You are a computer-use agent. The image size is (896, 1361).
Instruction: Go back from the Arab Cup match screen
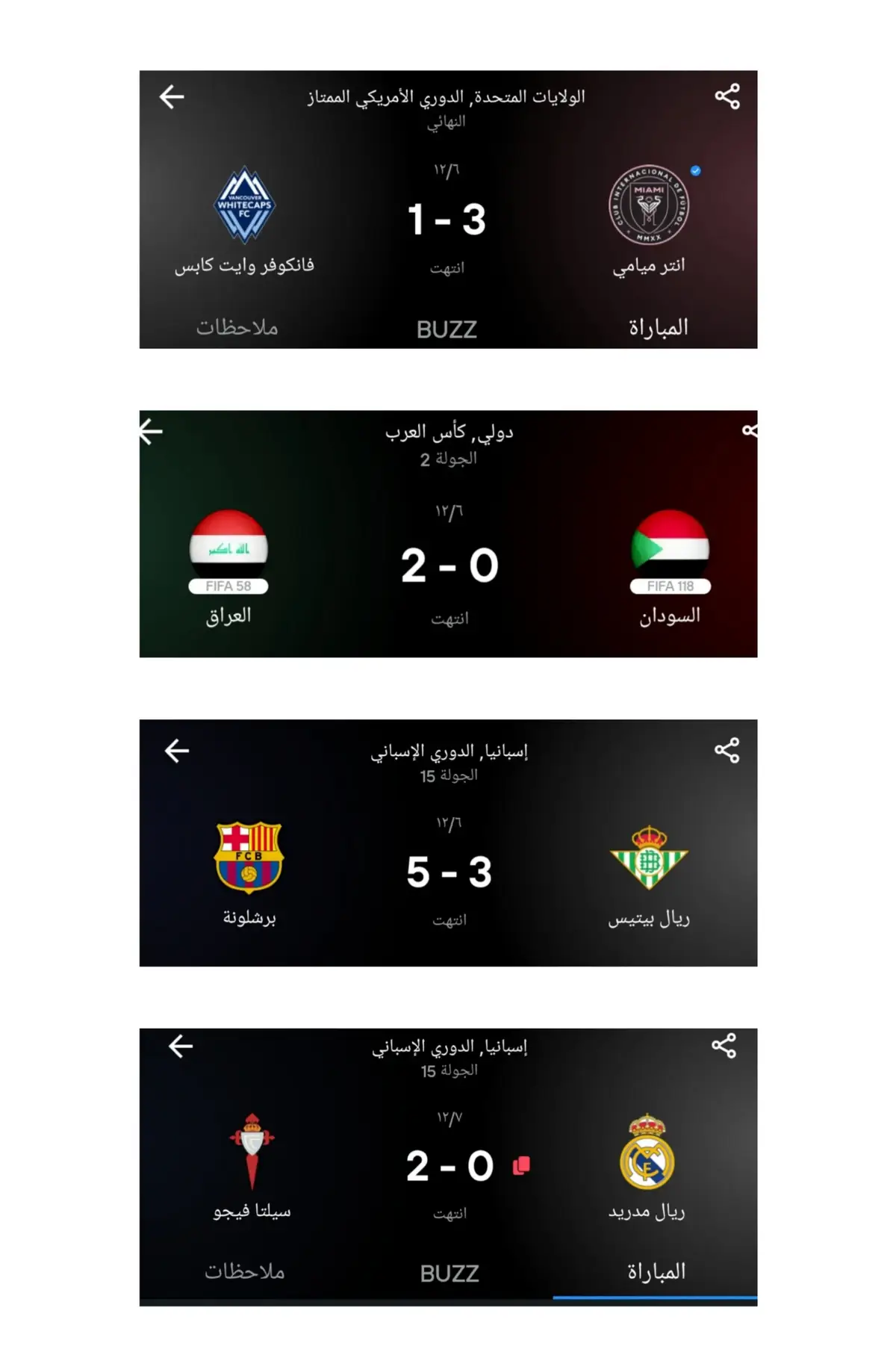(147, 430)
